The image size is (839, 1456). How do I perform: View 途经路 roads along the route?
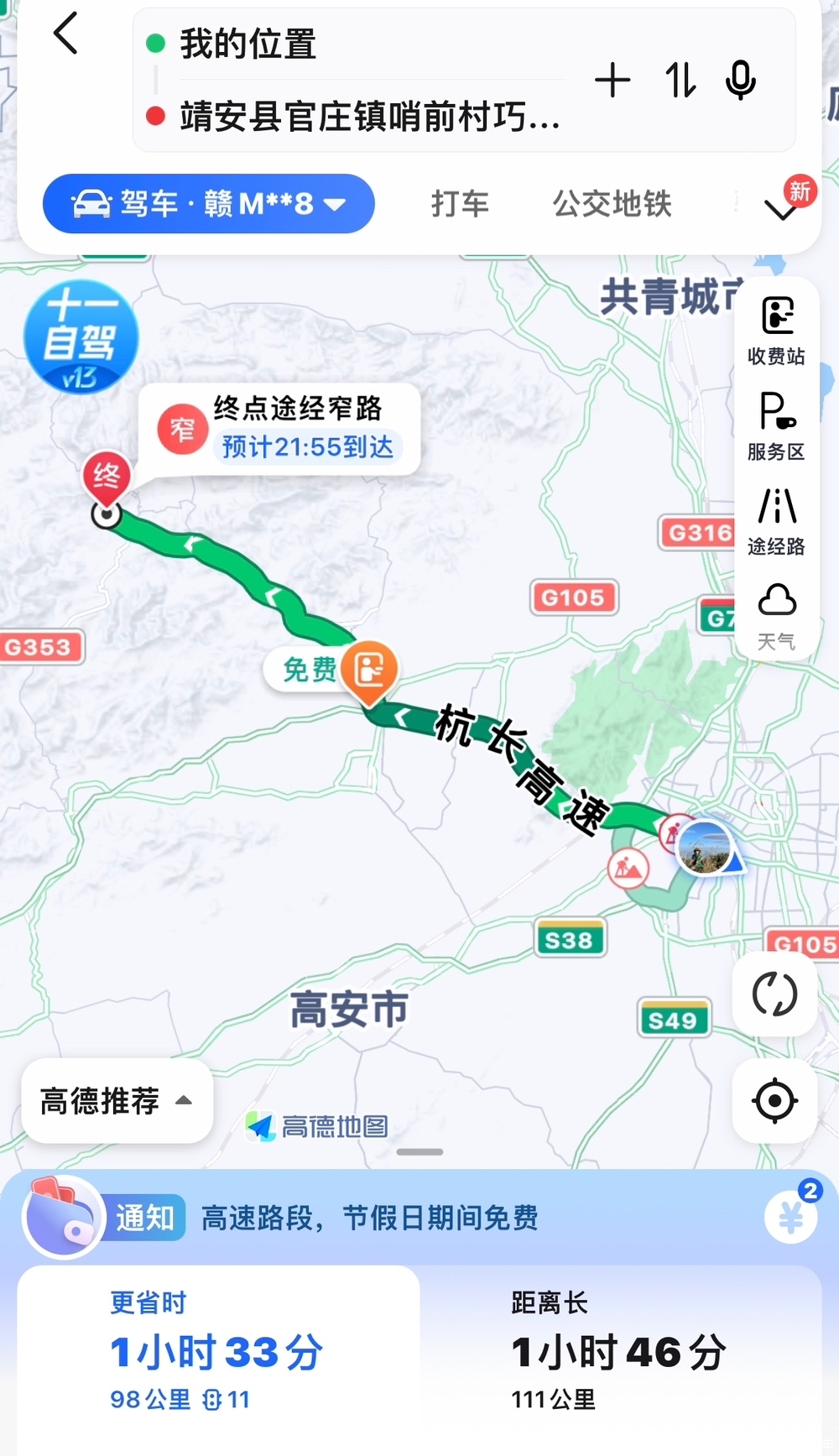(777, 522)
